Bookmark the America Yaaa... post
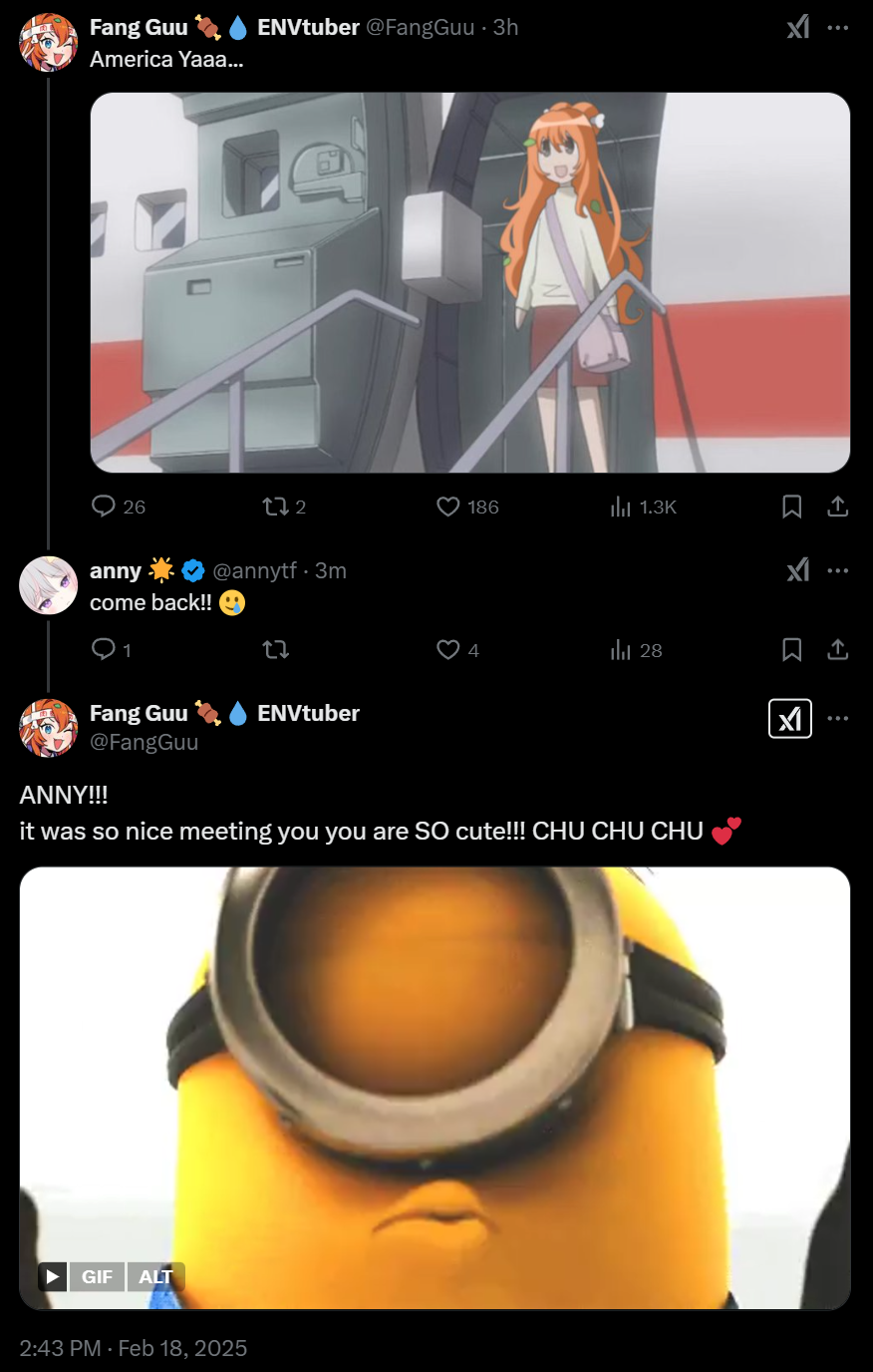Screen dimensions: 873x1372 click(x=791, y=507)
